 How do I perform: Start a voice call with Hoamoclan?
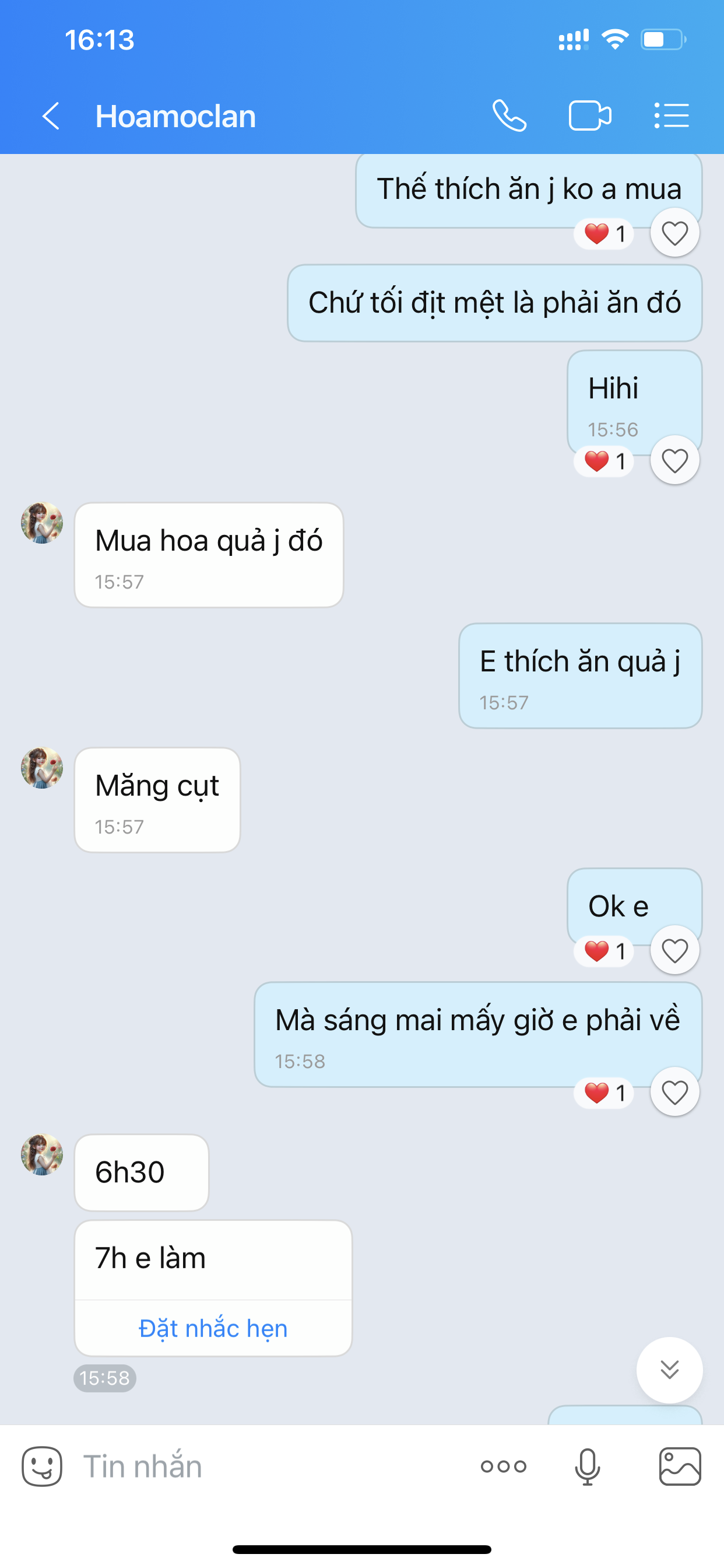(x=509, y=116)
